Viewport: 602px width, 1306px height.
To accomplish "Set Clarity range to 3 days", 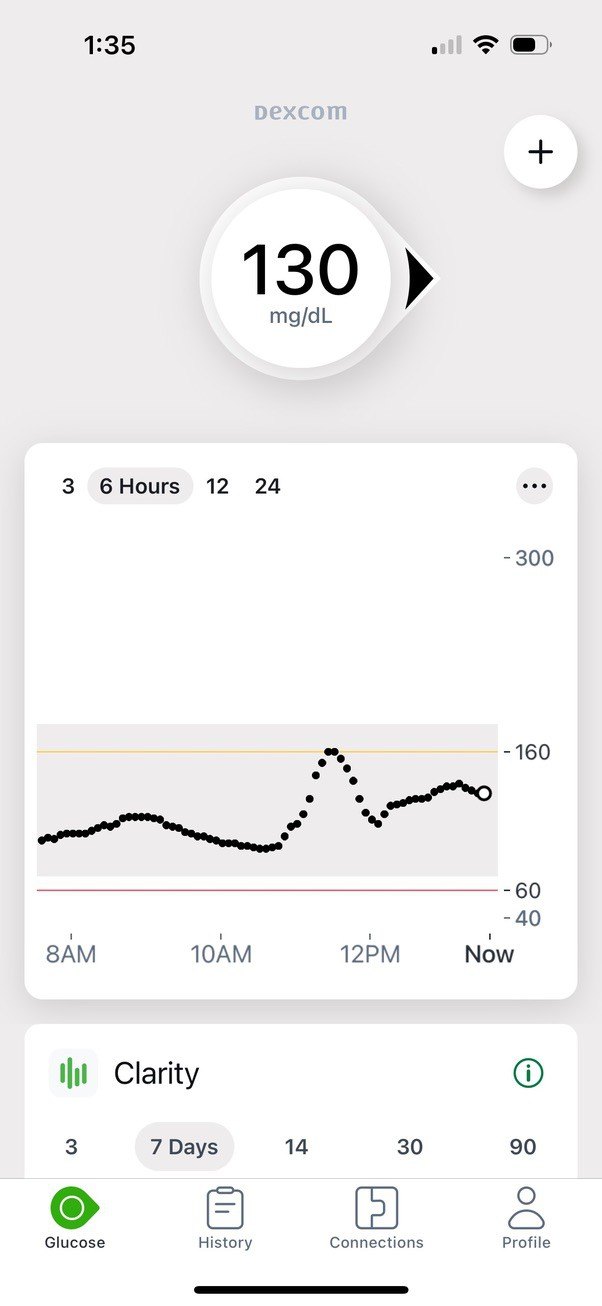I will tap(71, 1146).
